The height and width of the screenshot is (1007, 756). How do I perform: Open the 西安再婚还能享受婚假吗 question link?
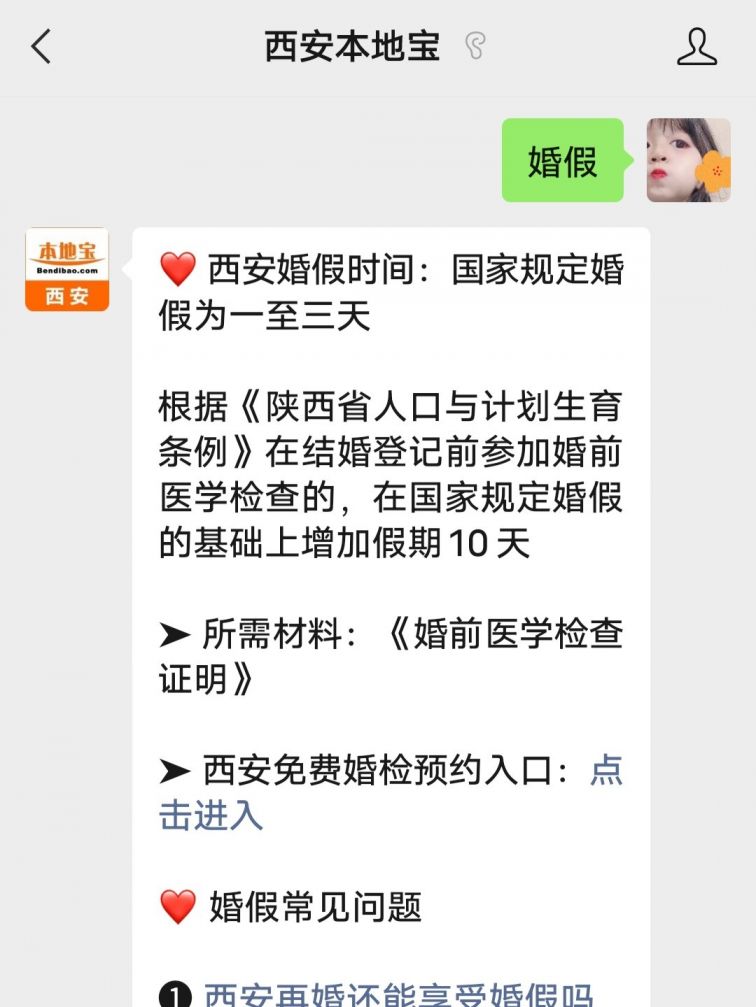point(398,994)
